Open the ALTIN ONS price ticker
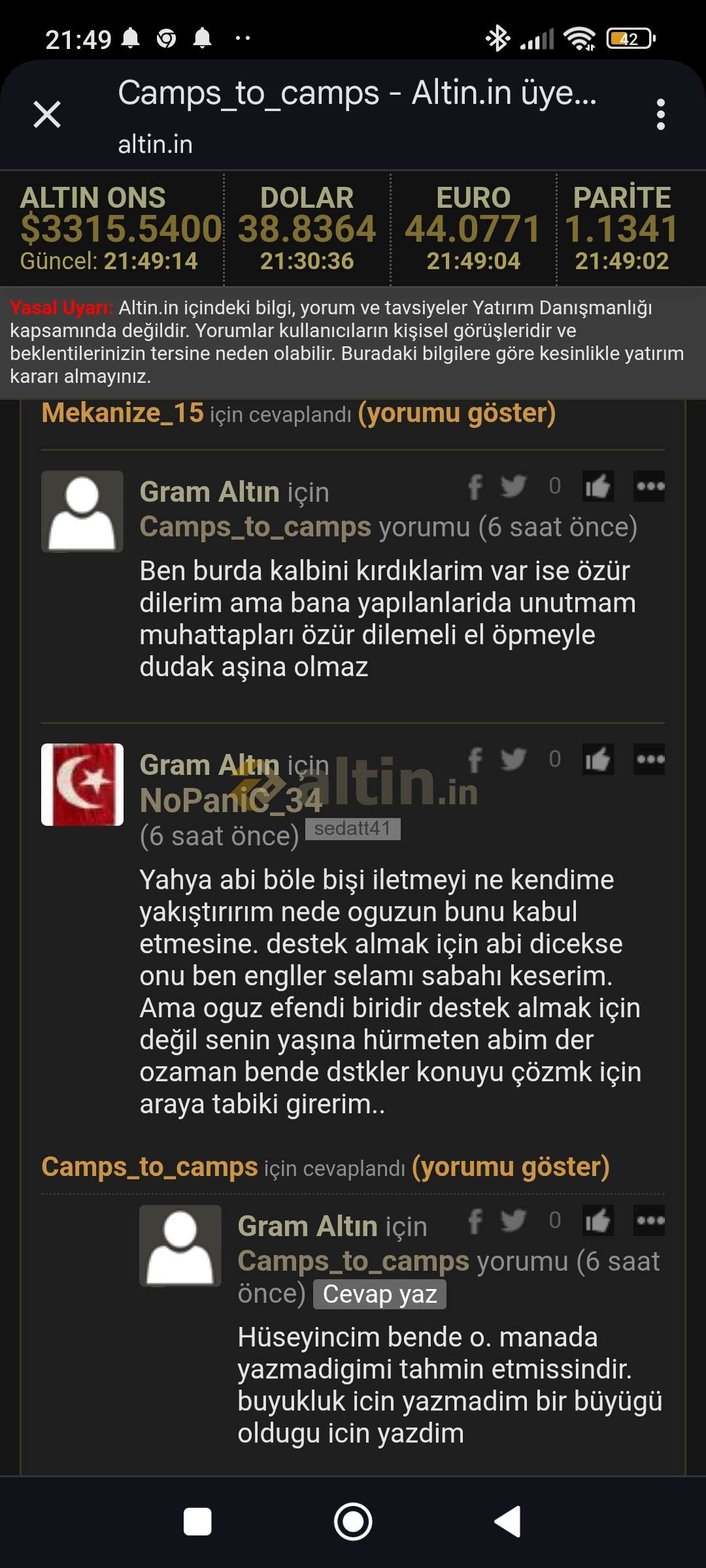 point(121,229)
